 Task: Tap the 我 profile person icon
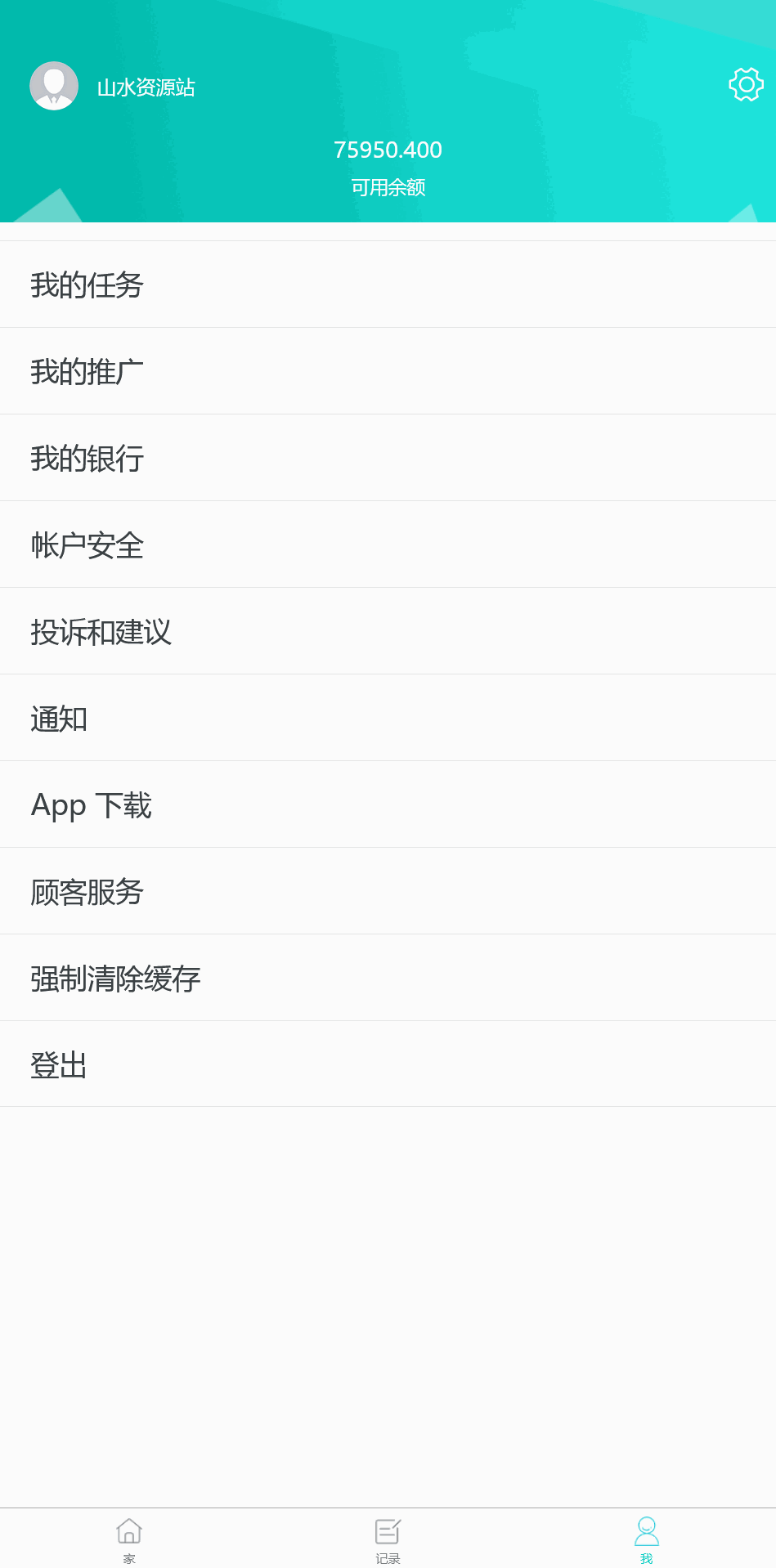point(646,1526)
